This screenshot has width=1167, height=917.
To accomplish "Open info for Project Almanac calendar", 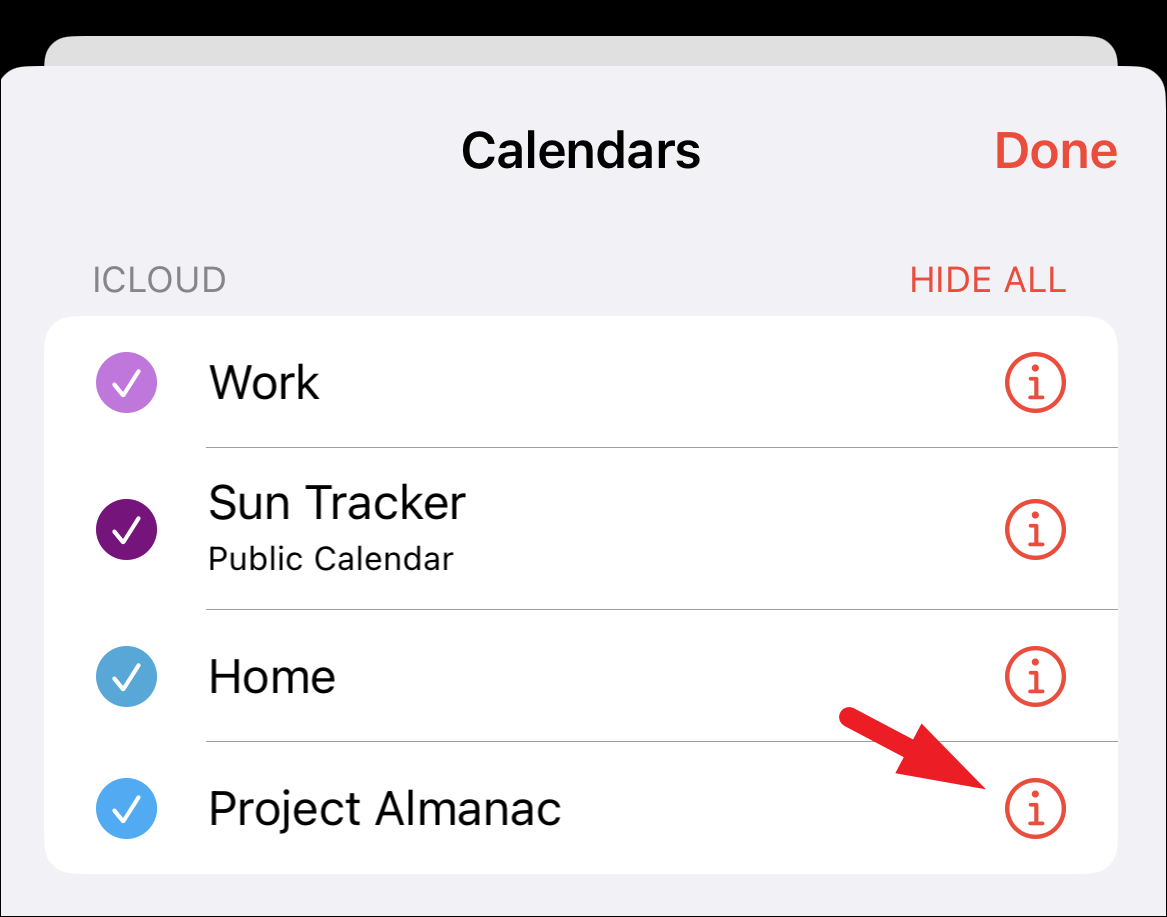I will (1035, 808).
